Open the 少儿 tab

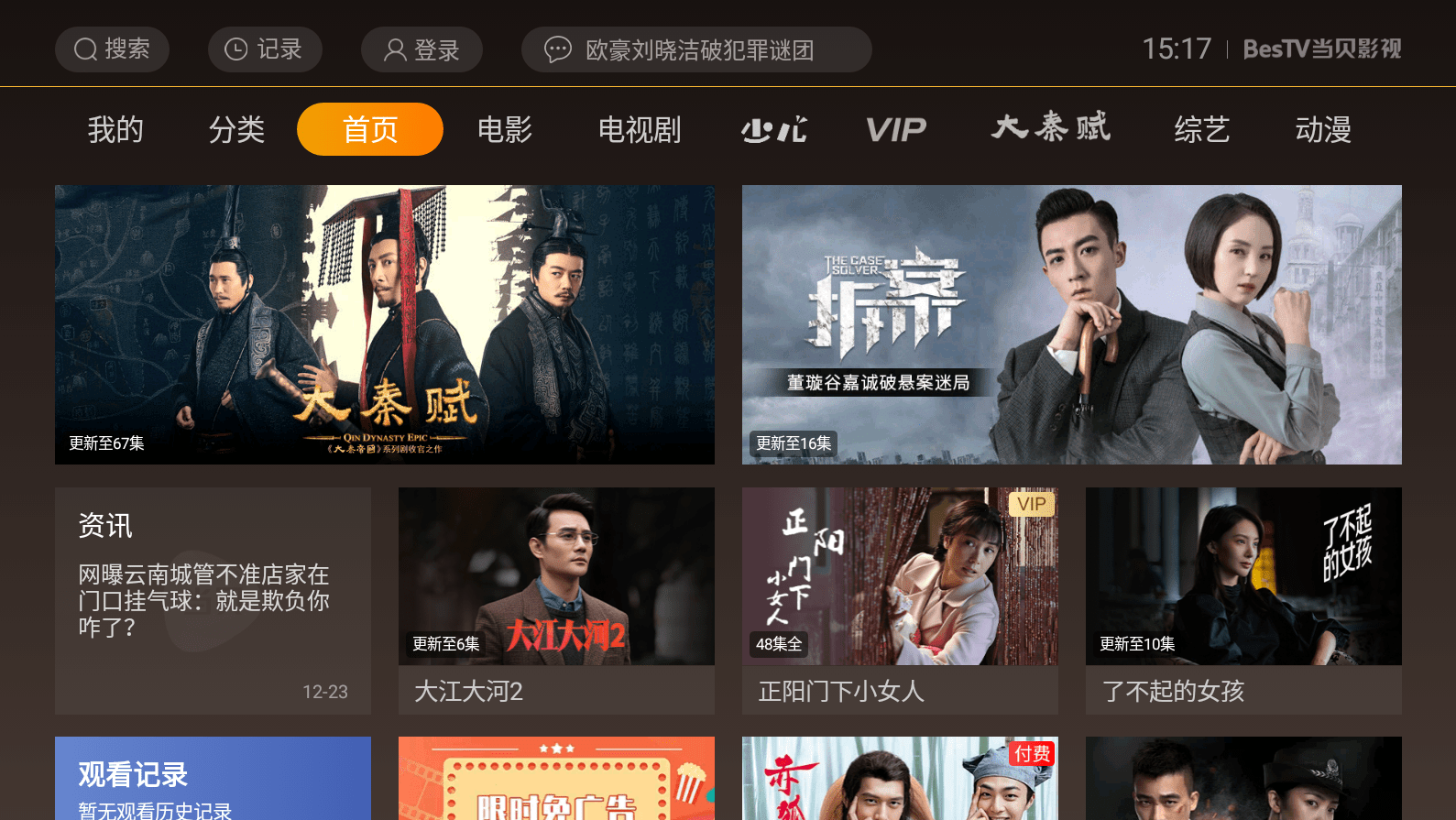[774, 129]
